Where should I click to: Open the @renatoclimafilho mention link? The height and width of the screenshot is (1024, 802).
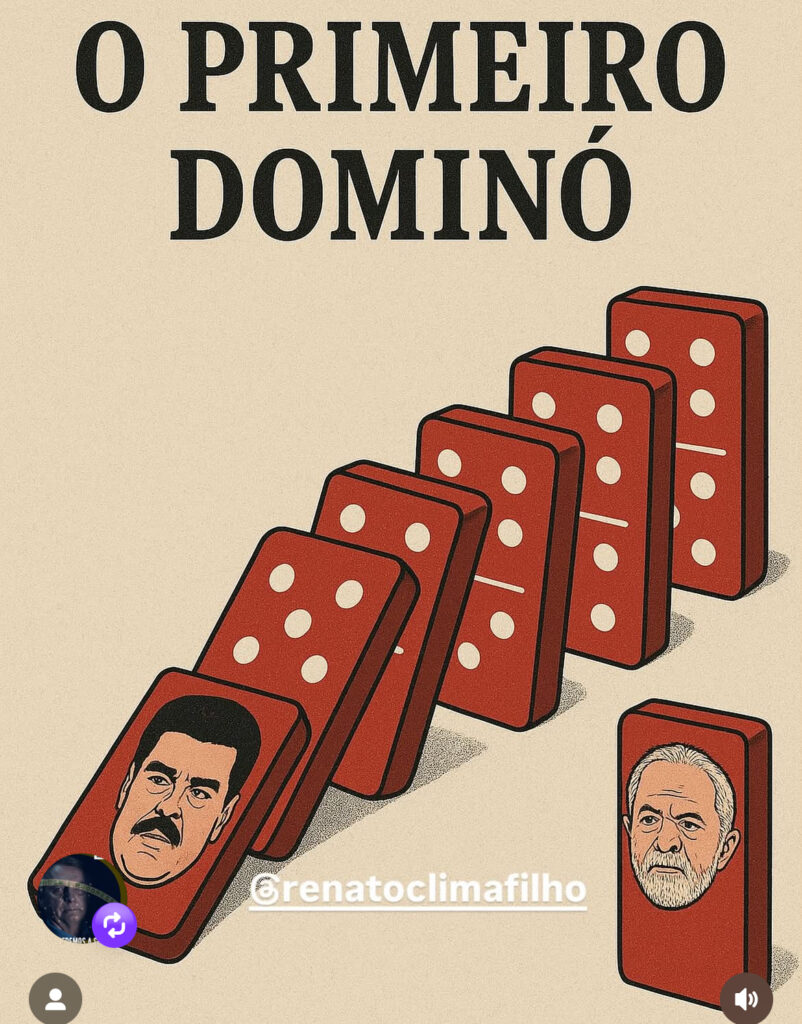click(417, 889)
